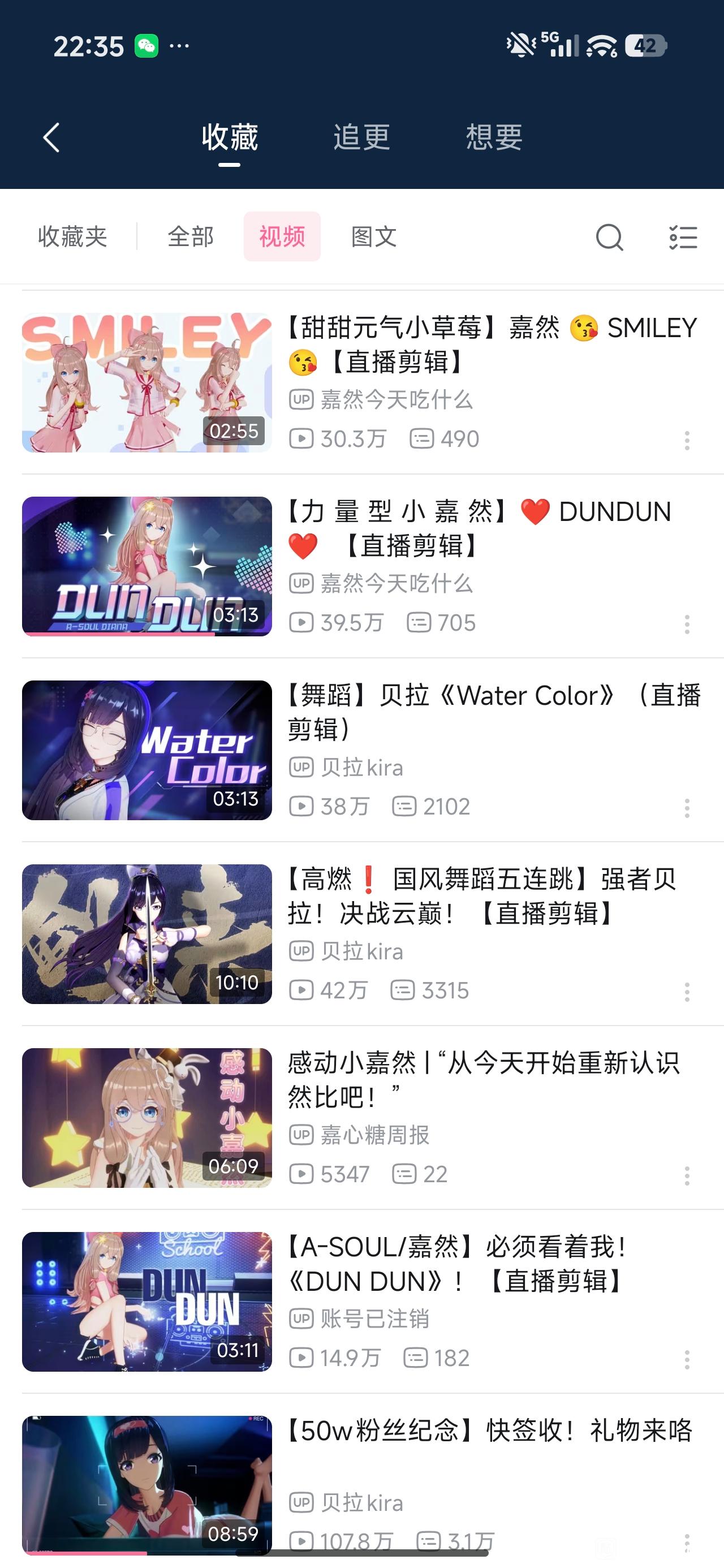Open 国风舞蹈五连跳 贝拉 video

(x=146, y=934)
